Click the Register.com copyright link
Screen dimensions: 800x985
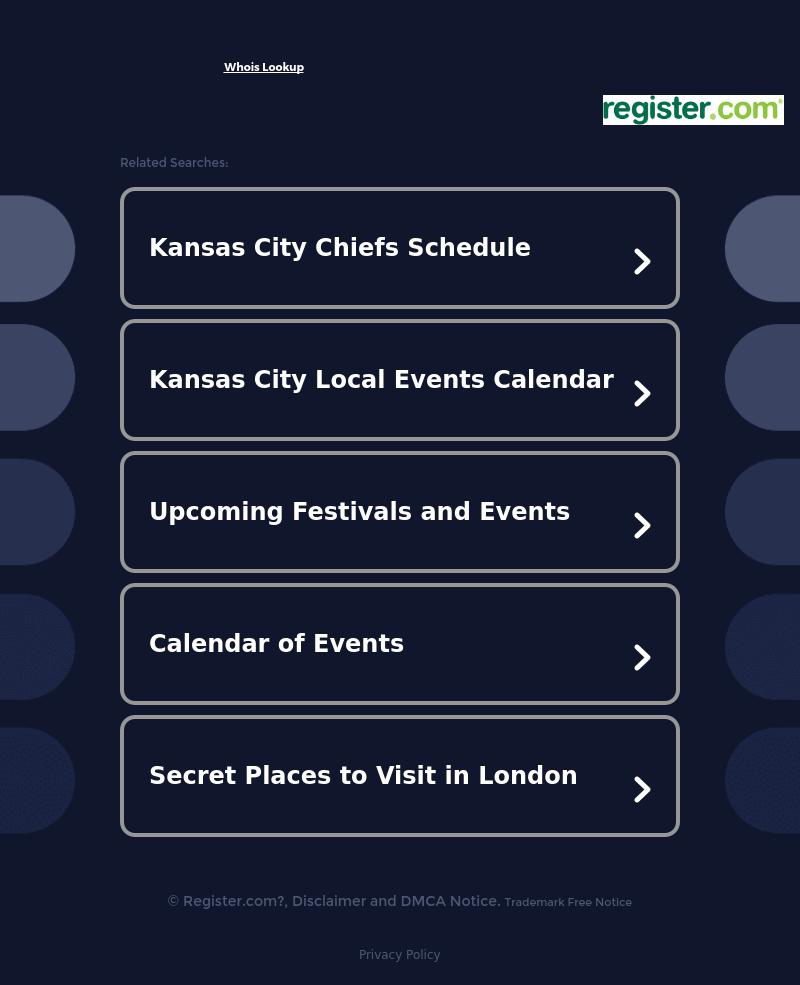[231, 901]
